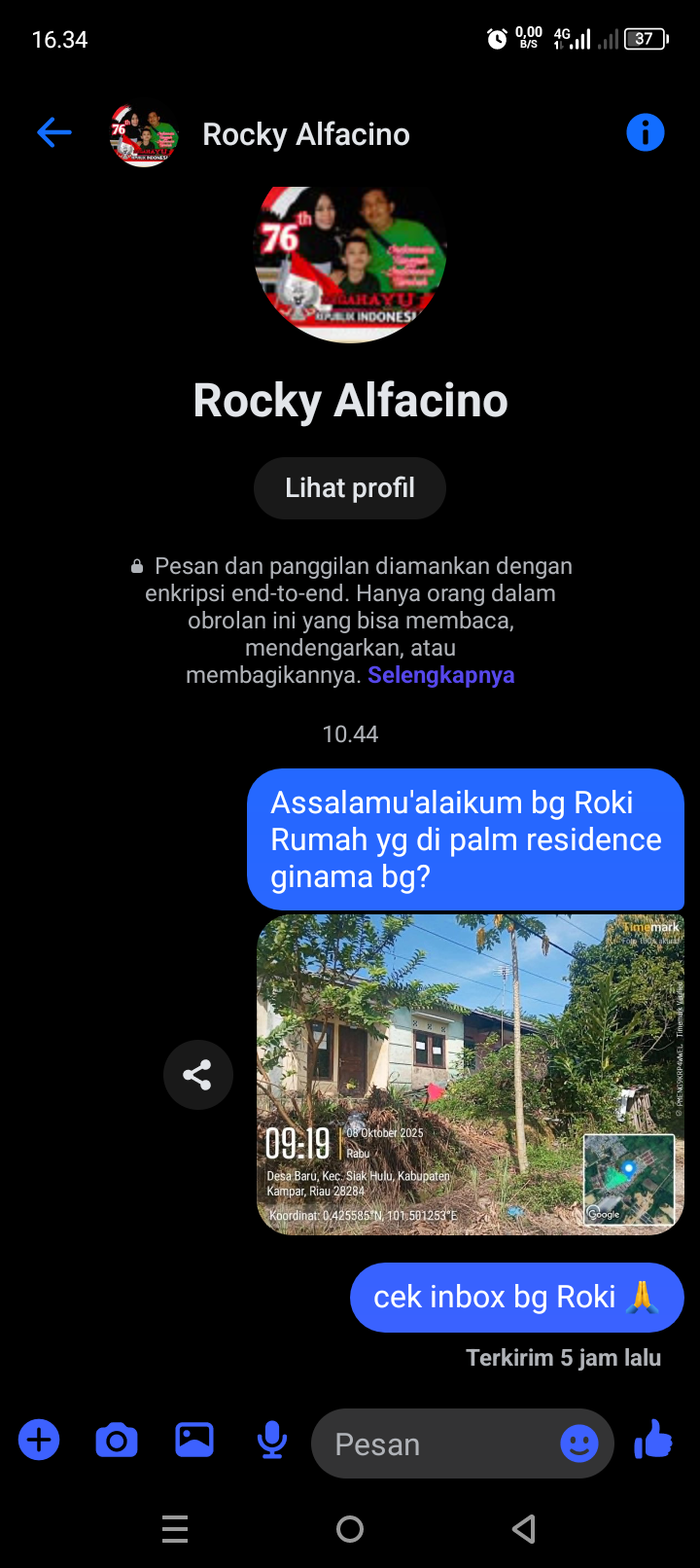Open the gallery image picker
Image resolution: width=700 pixels, height=1568 pixels.
coord(194,1441)
